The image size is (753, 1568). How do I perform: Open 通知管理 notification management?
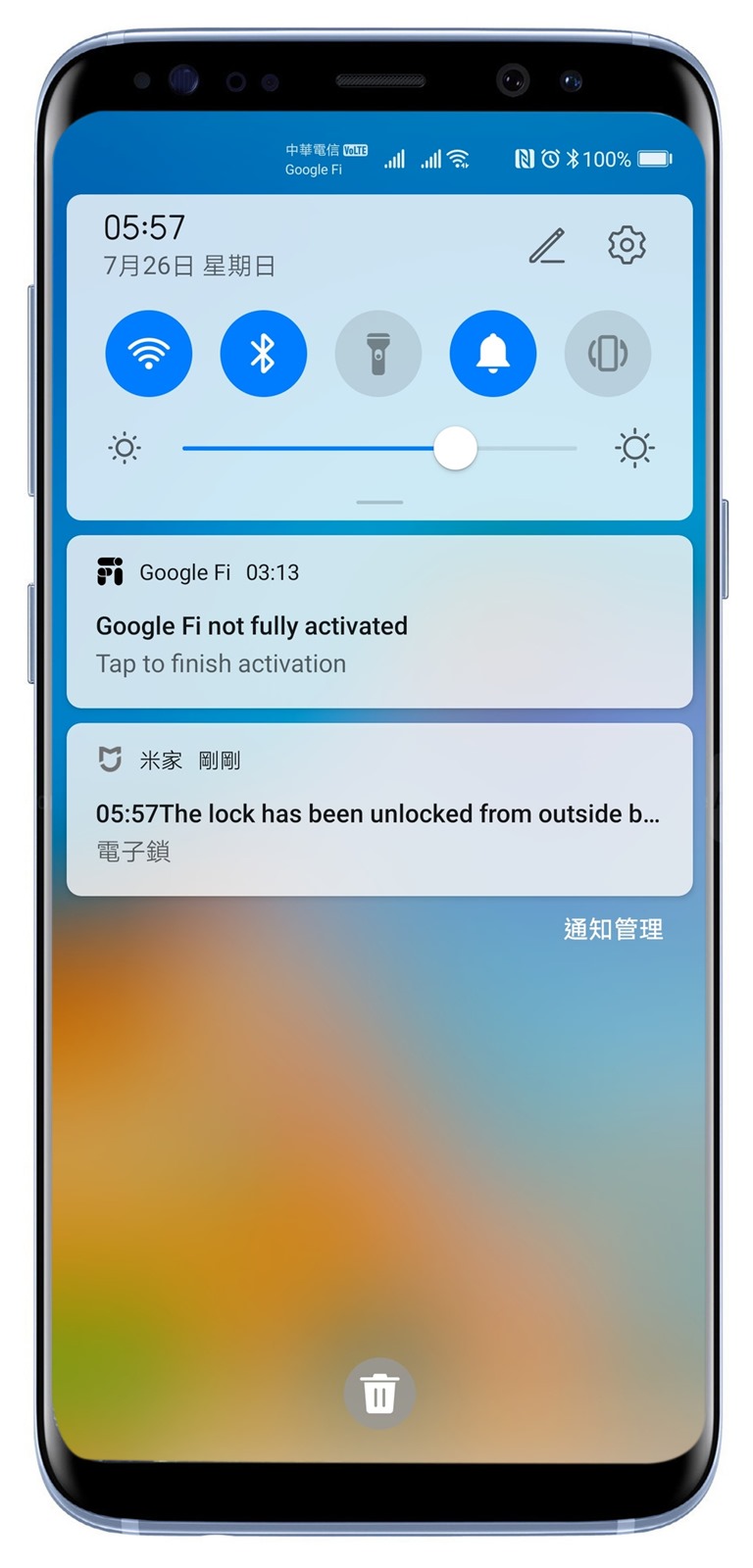point(613,929)
